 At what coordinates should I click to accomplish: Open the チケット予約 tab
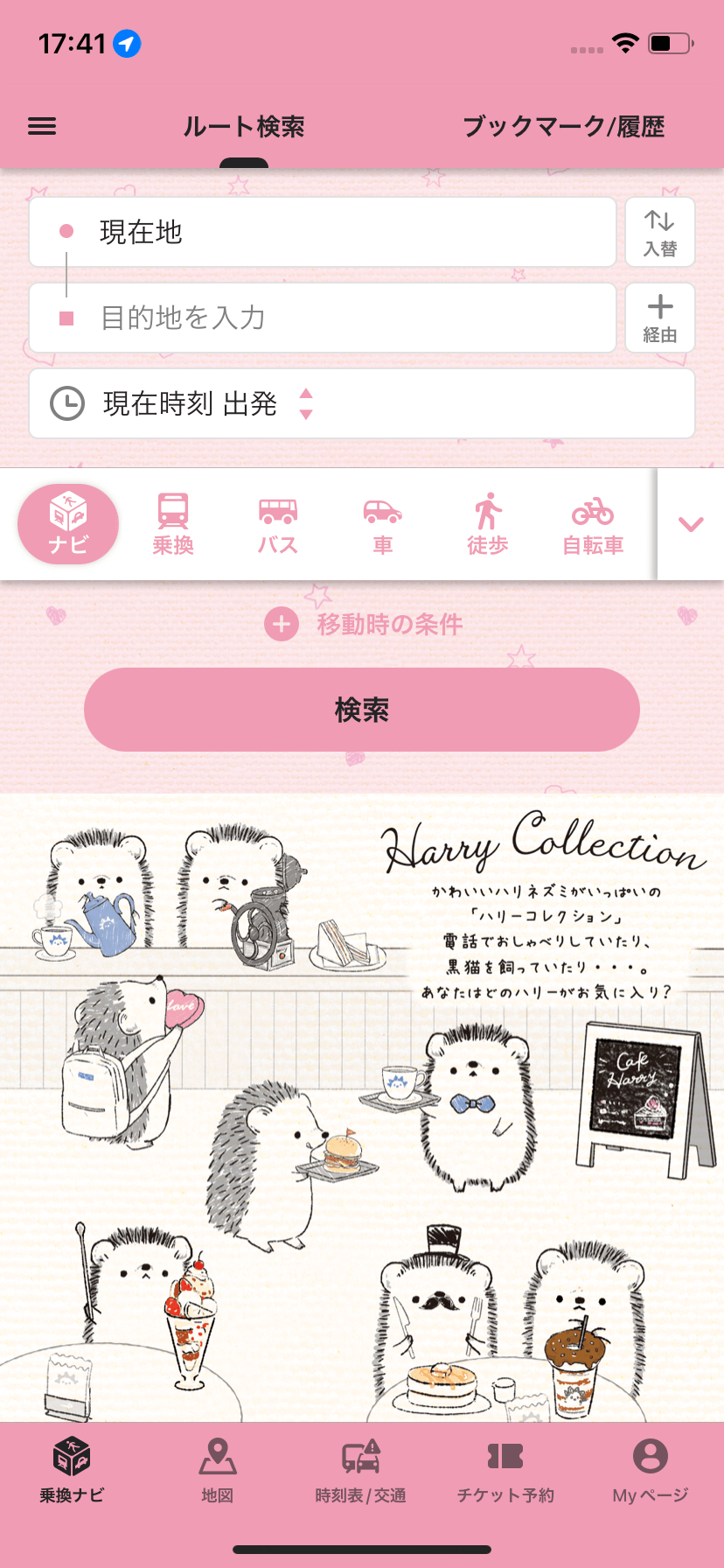tap(505, 1470)
